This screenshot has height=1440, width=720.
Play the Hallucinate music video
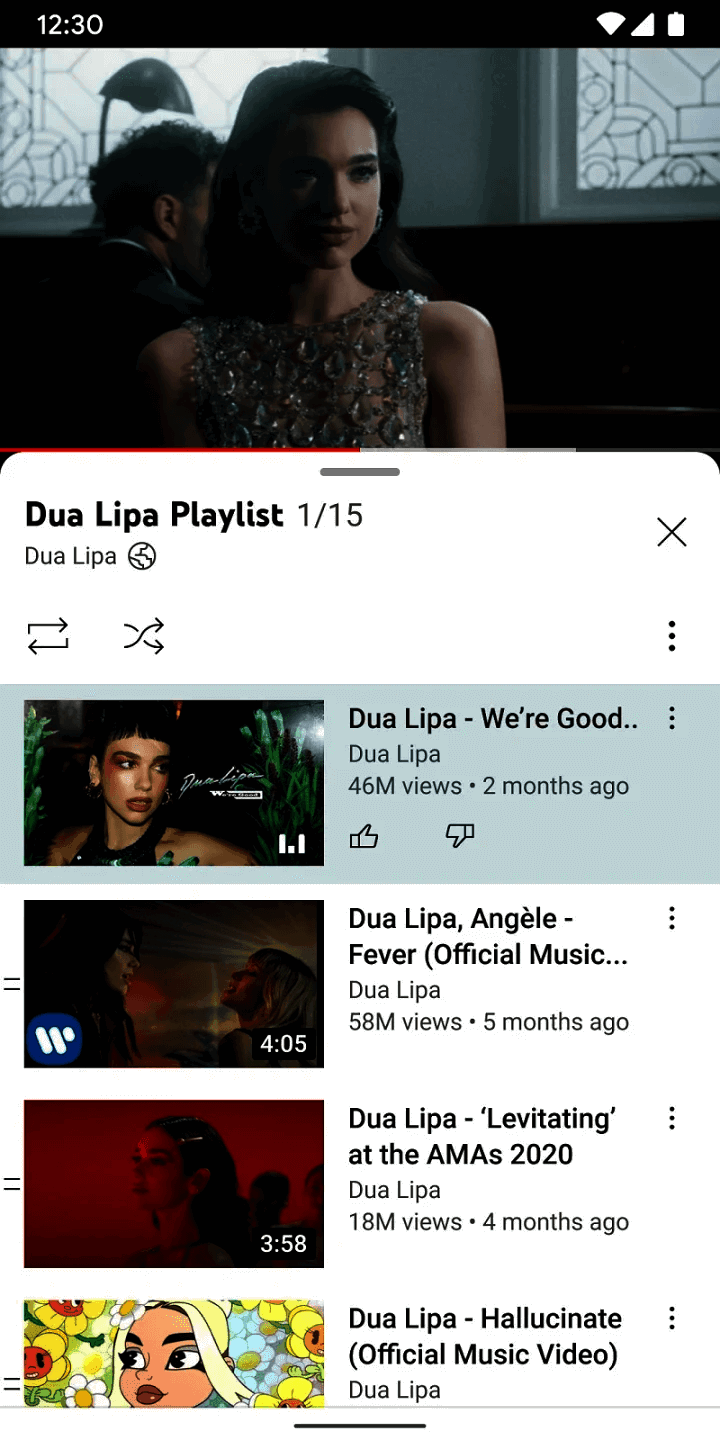coord(174,1352)
